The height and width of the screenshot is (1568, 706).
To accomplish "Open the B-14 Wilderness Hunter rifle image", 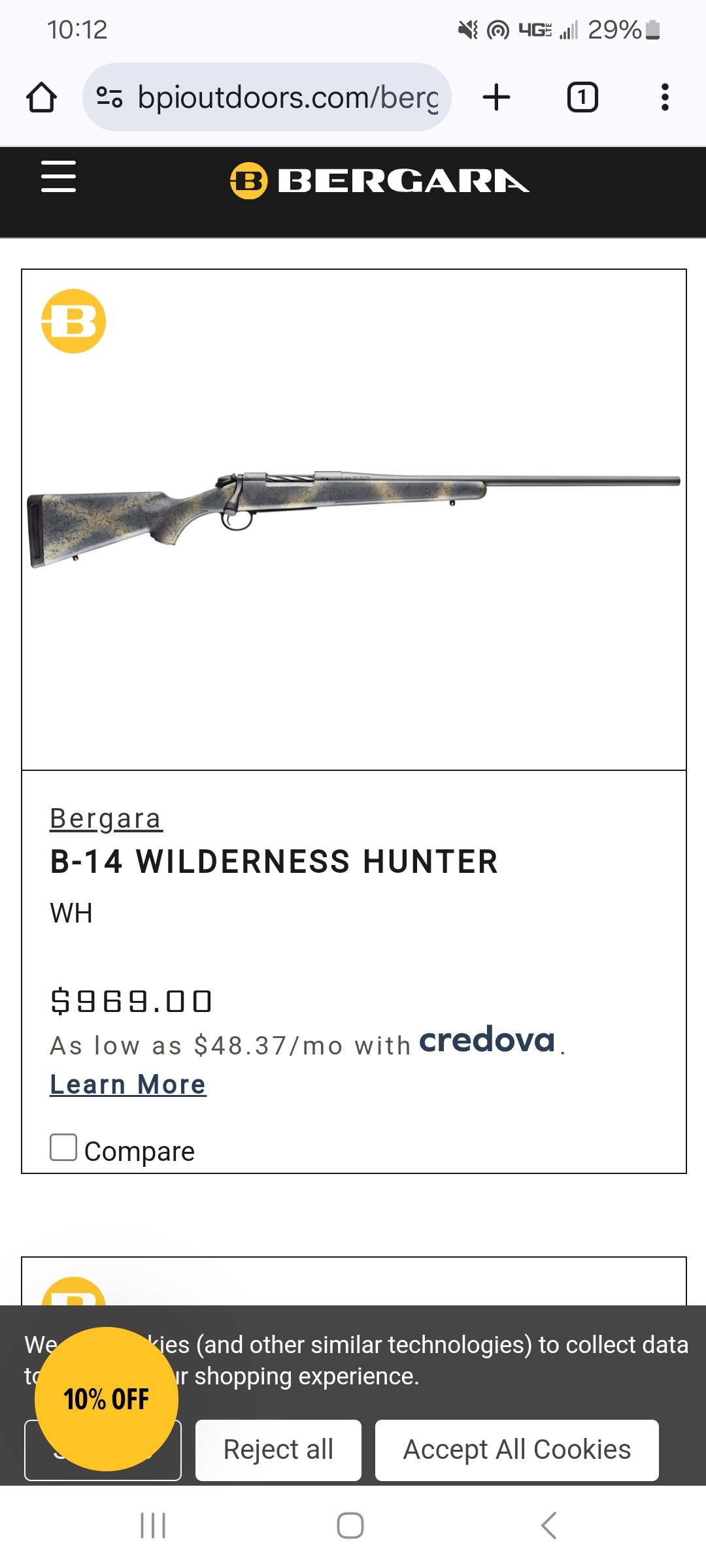I will click(354, 519).
